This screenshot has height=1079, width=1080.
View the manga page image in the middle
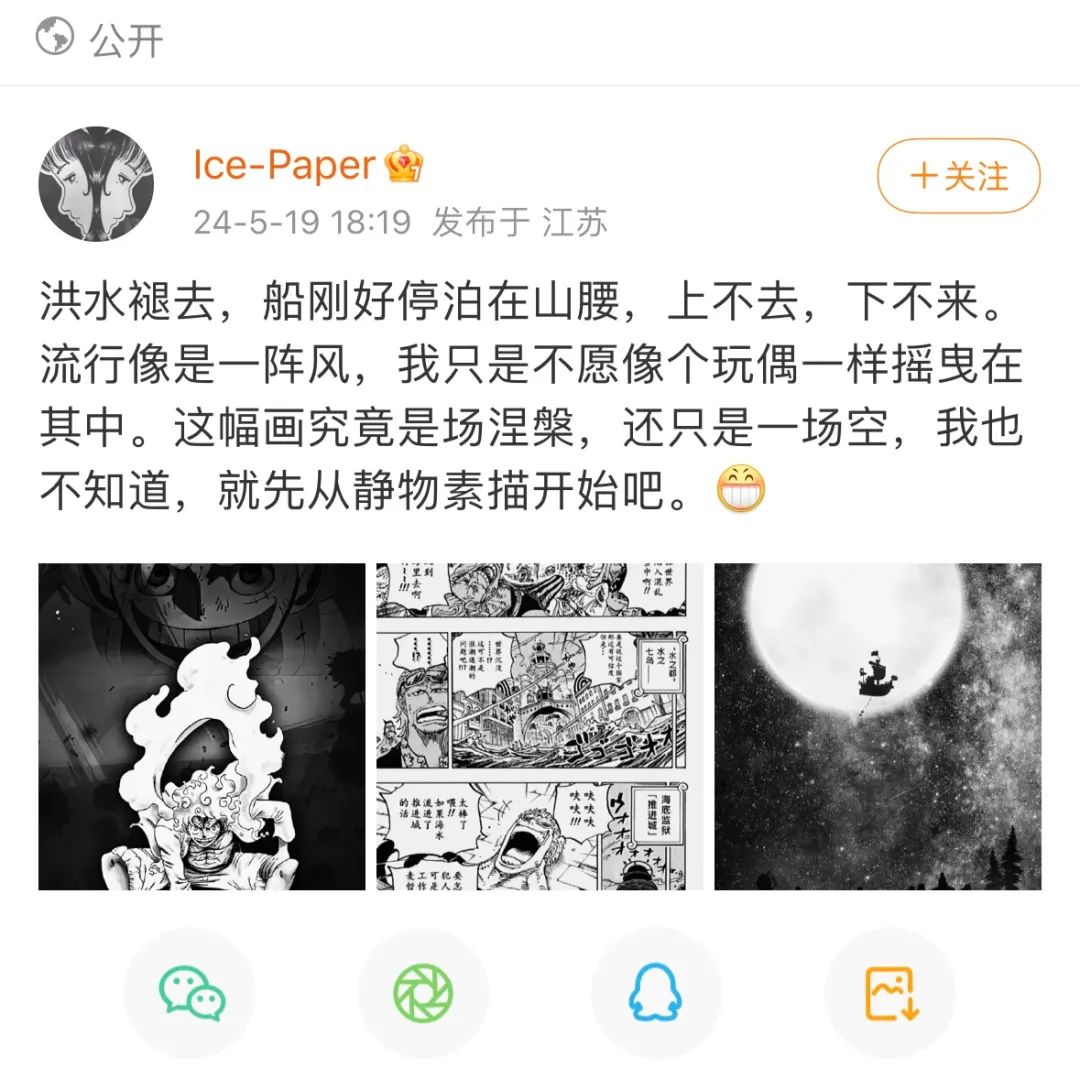540,726
